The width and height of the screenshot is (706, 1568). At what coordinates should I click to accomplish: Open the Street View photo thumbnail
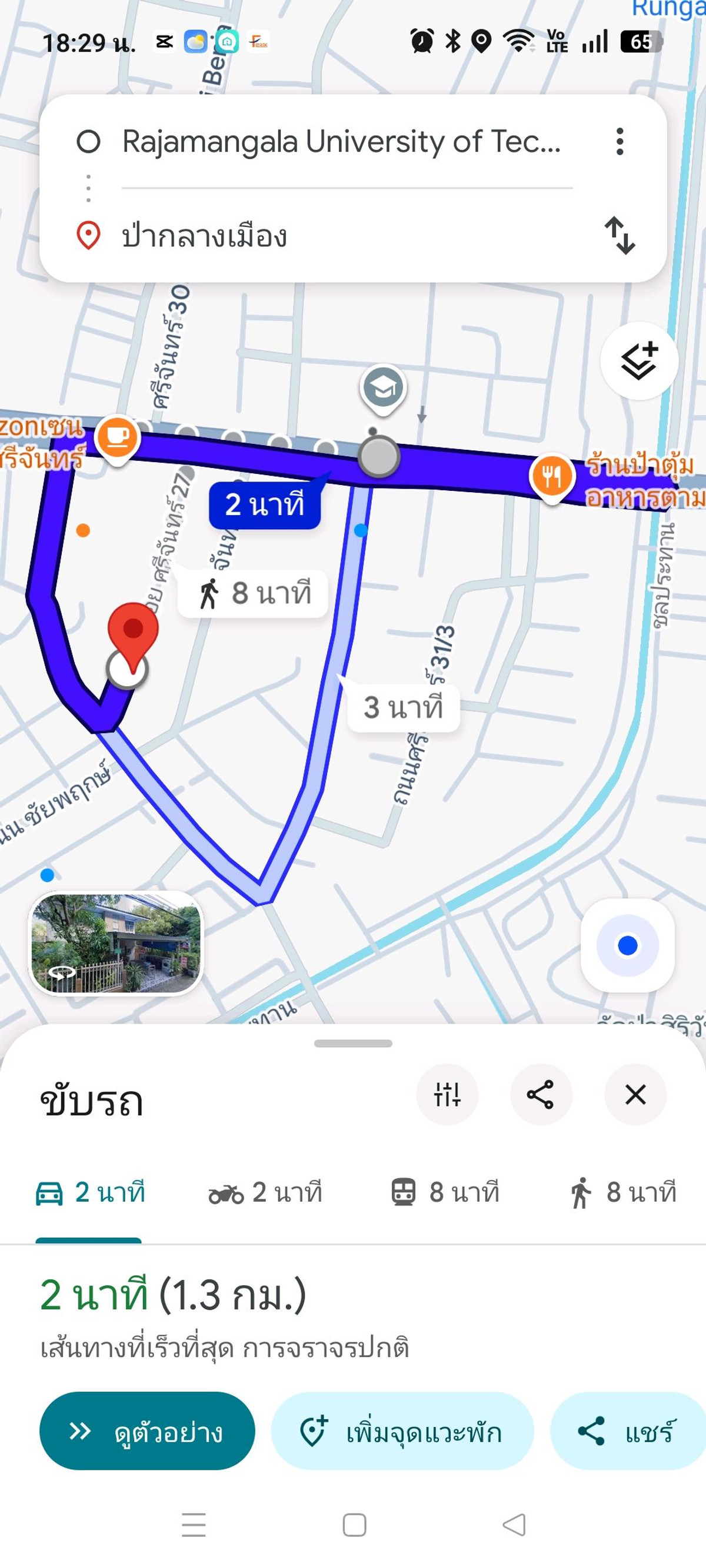pyautogui.click(x=116, y=943)
